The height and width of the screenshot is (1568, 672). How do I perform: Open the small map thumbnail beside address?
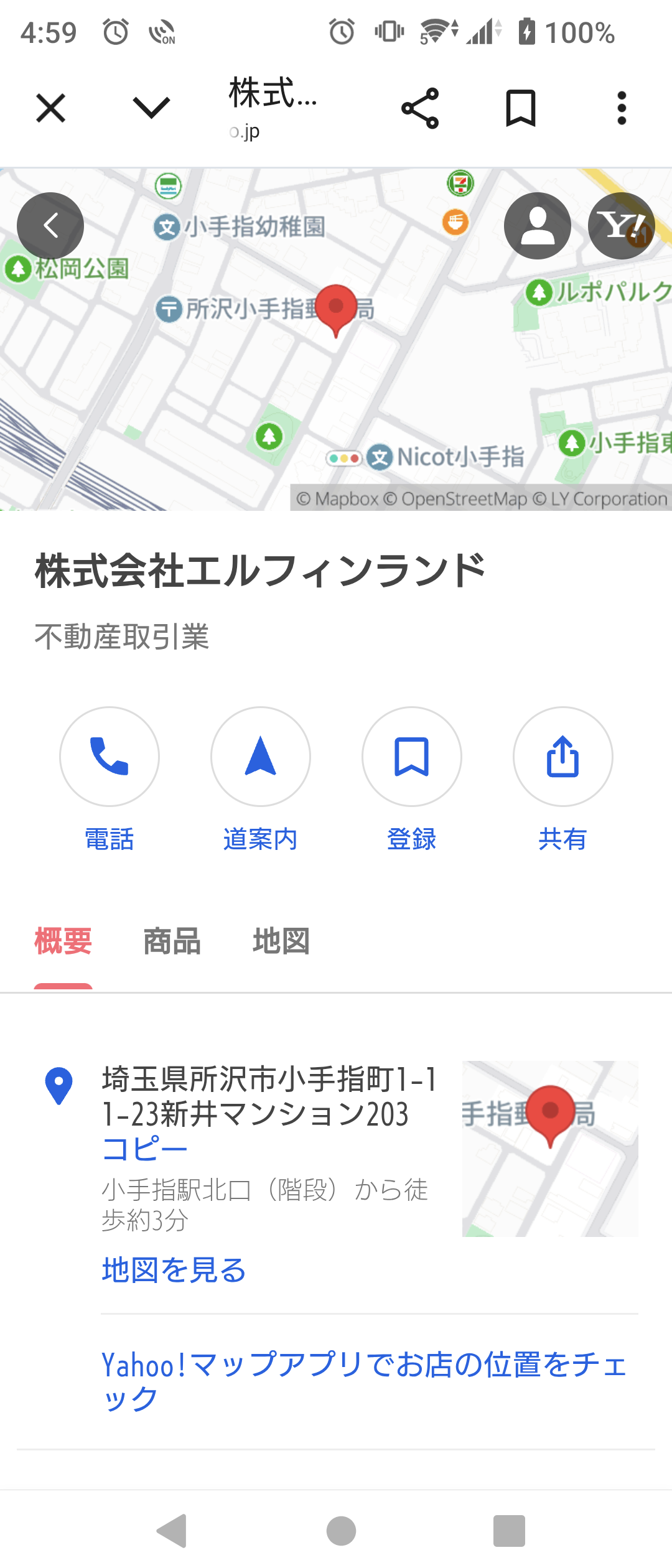tap(550, 1149)
